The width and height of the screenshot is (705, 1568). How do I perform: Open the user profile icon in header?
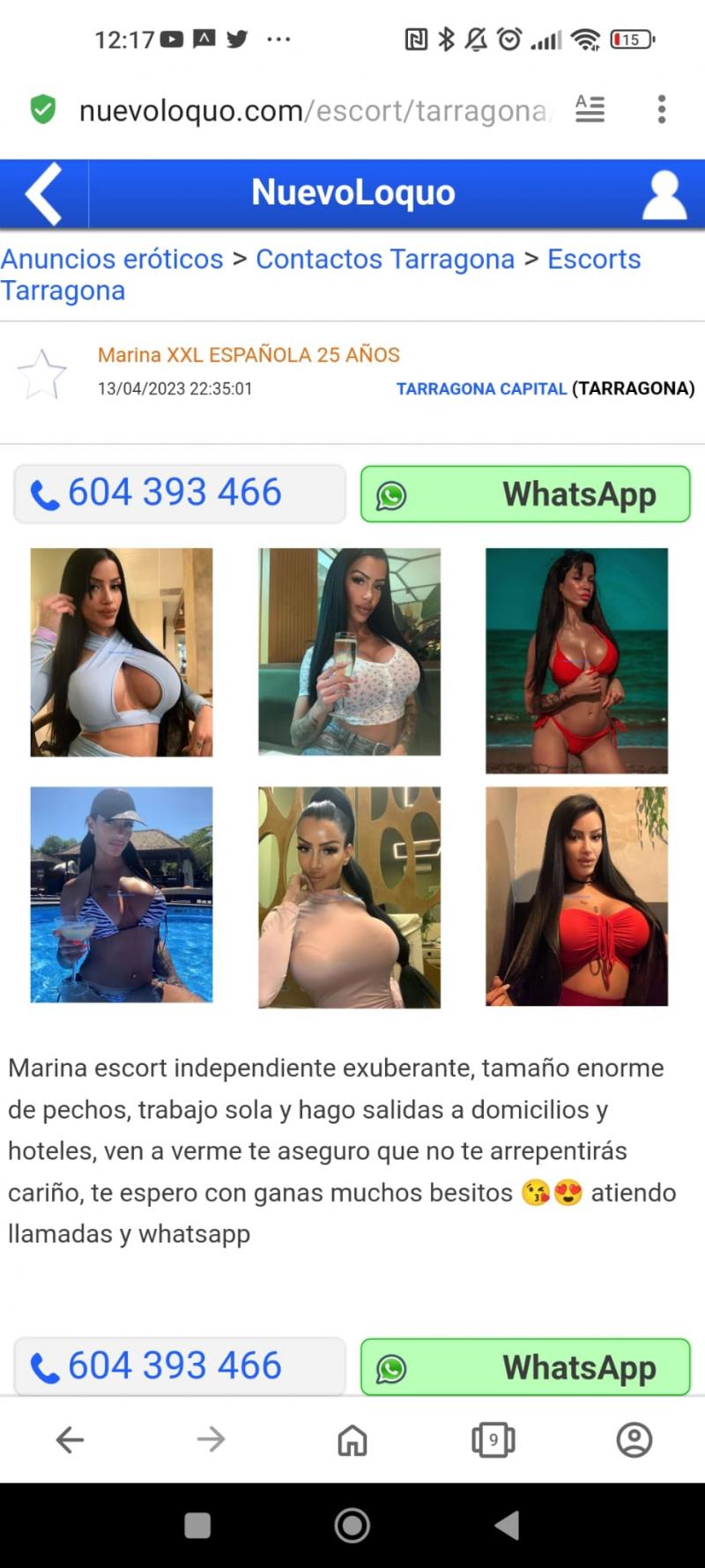pyautogui.click(x=664, y=195)
